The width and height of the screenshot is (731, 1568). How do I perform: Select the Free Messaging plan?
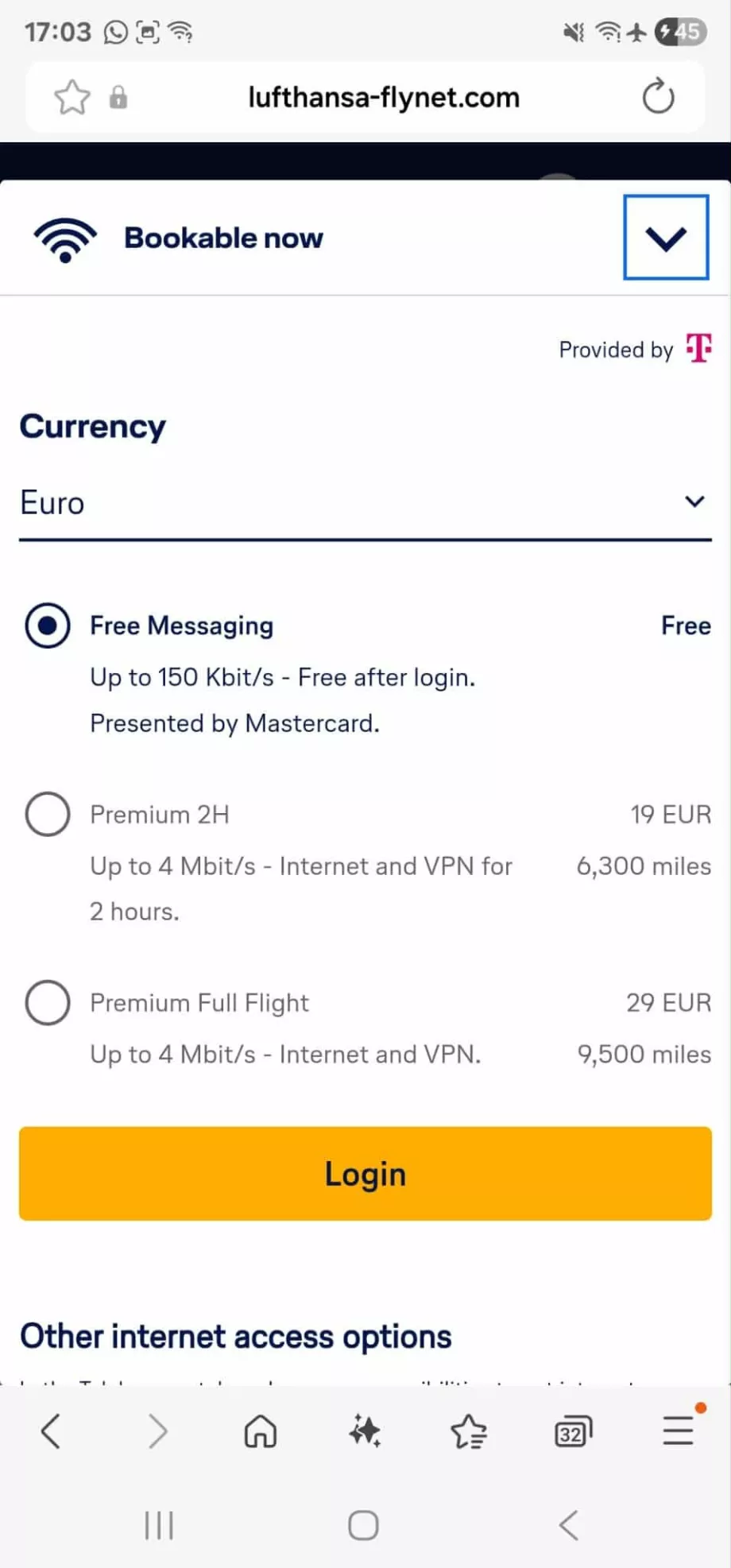[47, 625]
